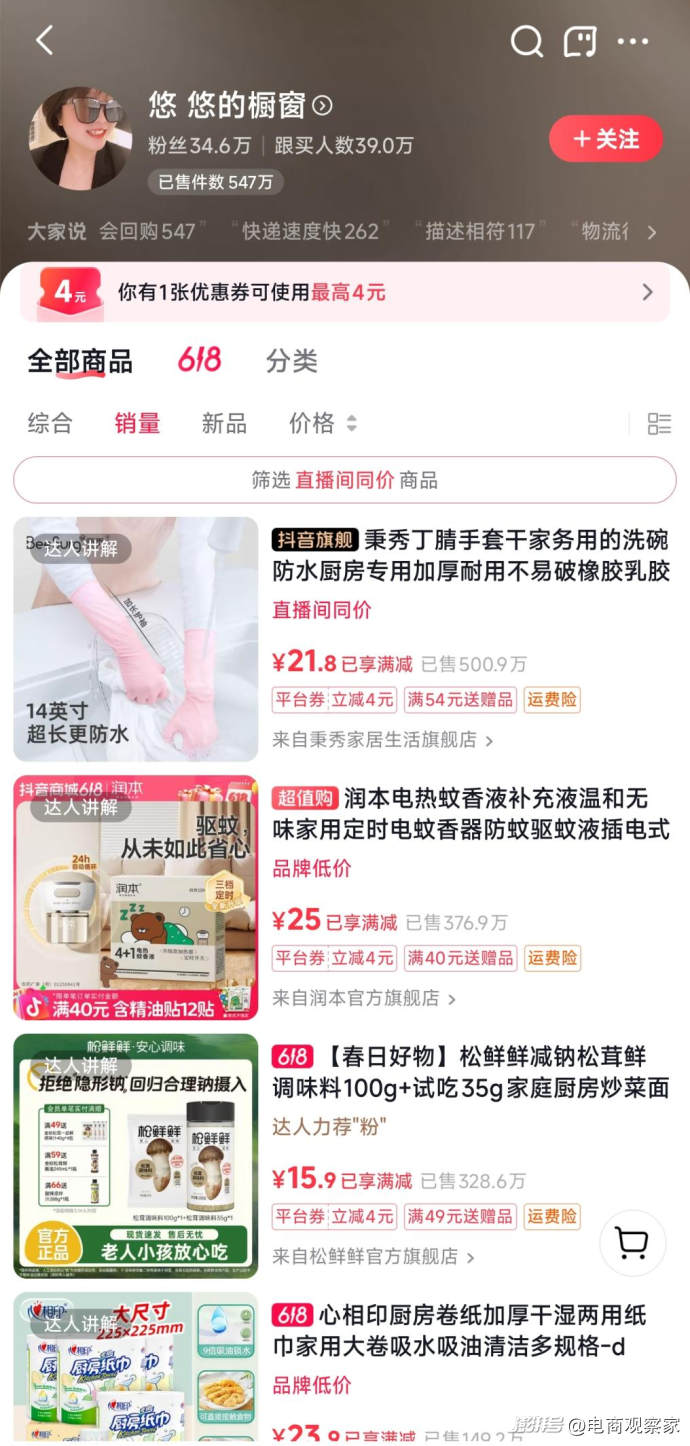Open the shop owner's profile avatar
Viewport: 690px width, 1446px height.
(x=80, y=138)
